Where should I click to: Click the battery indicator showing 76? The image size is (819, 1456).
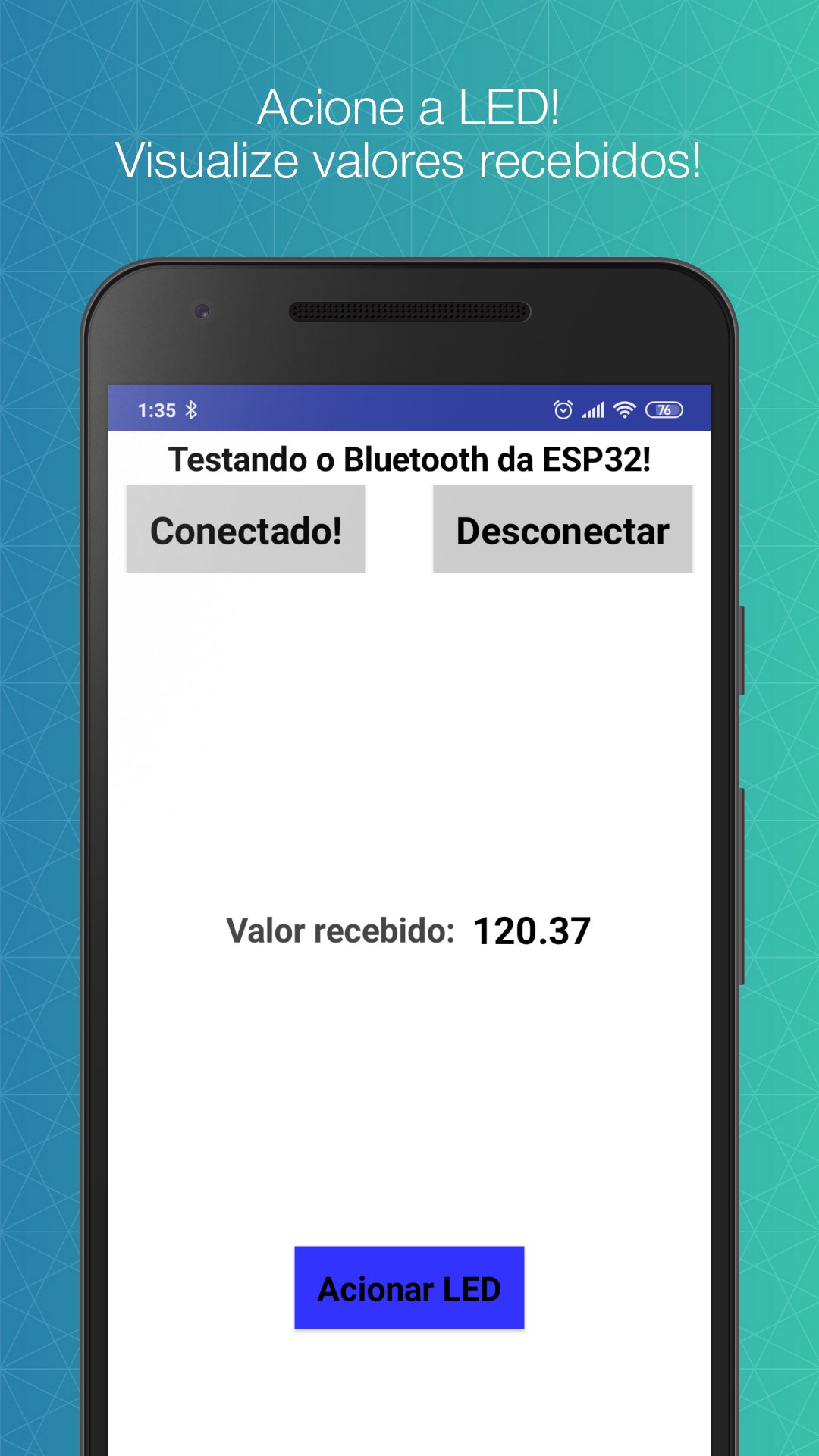[664, 409]
